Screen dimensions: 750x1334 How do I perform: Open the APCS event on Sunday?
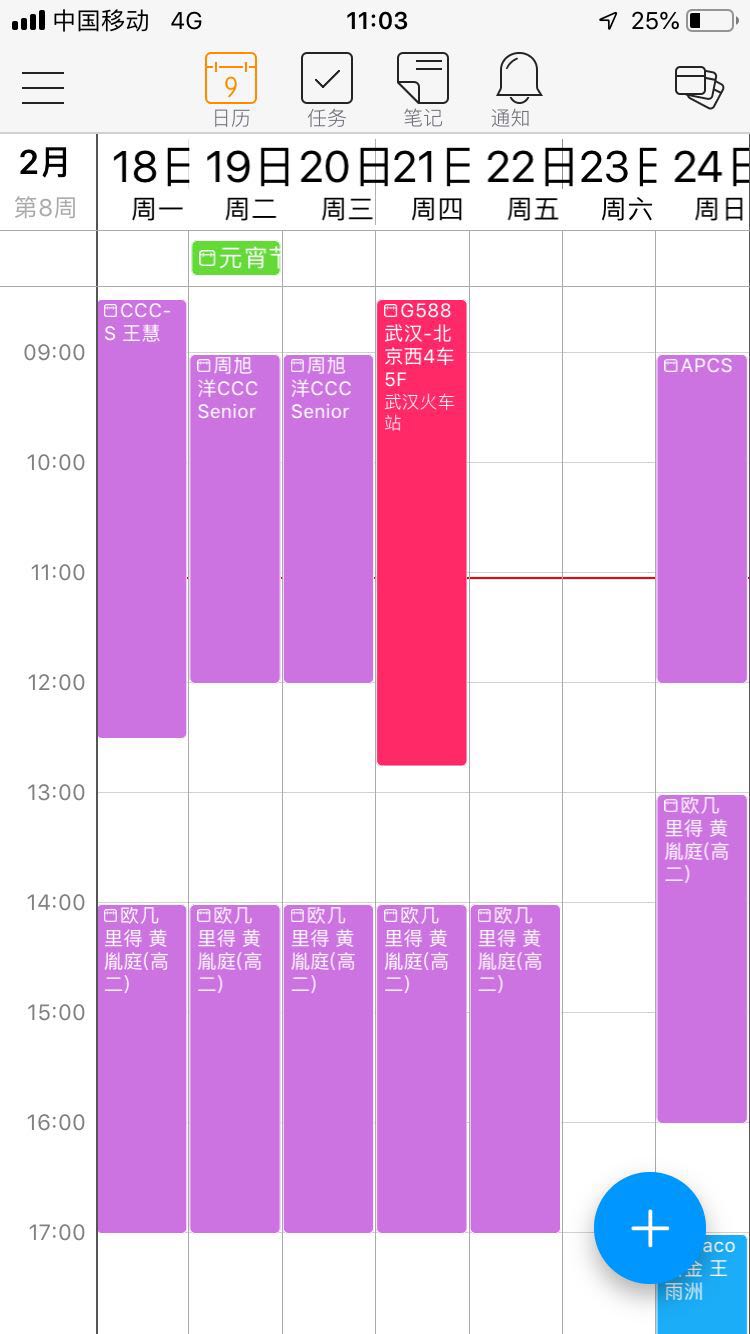(702, 519)
